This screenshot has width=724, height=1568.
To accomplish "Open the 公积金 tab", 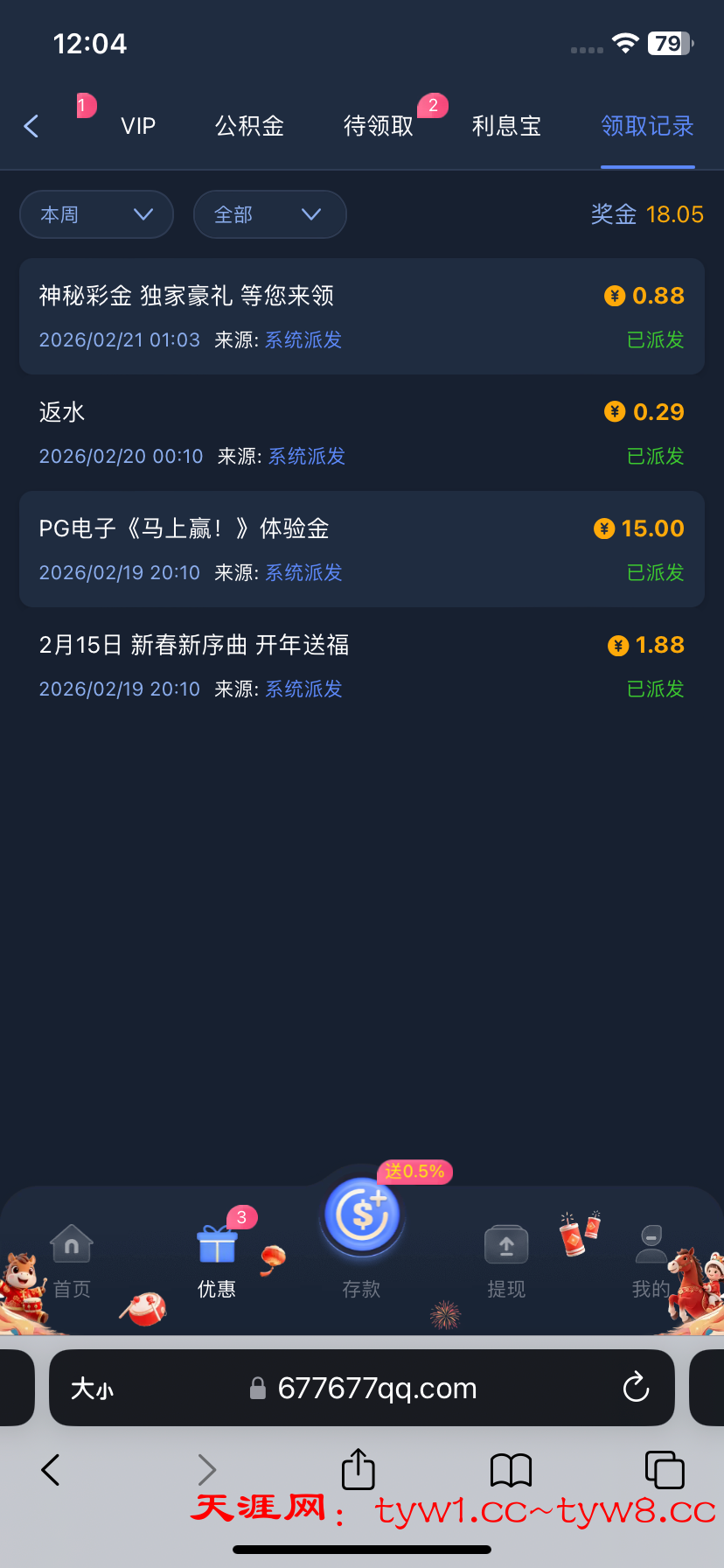I will 249,126.
